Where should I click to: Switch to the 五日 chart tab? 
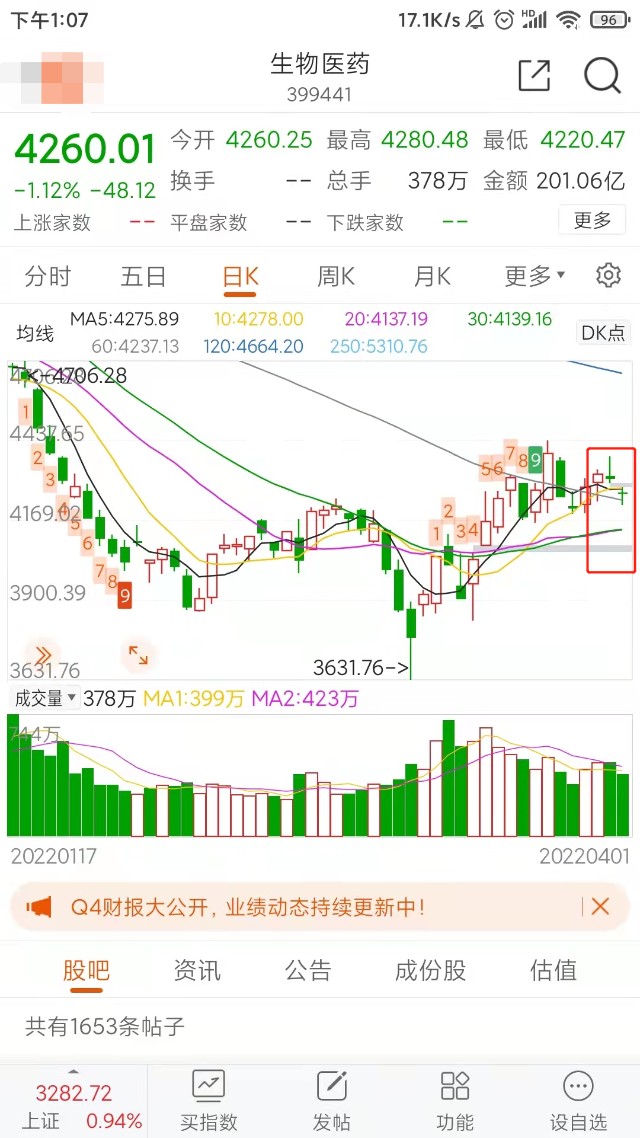[144, 276]
